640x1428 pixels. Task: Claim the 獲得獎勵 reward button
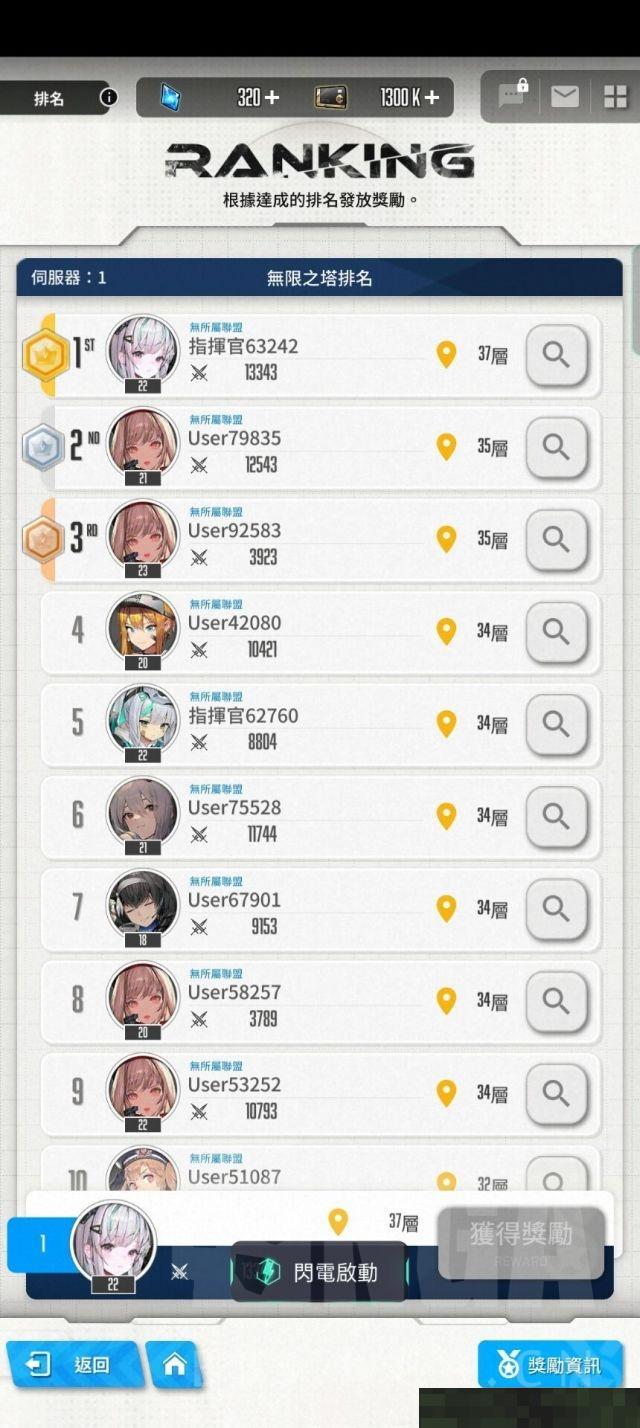tap(521, 1241)
